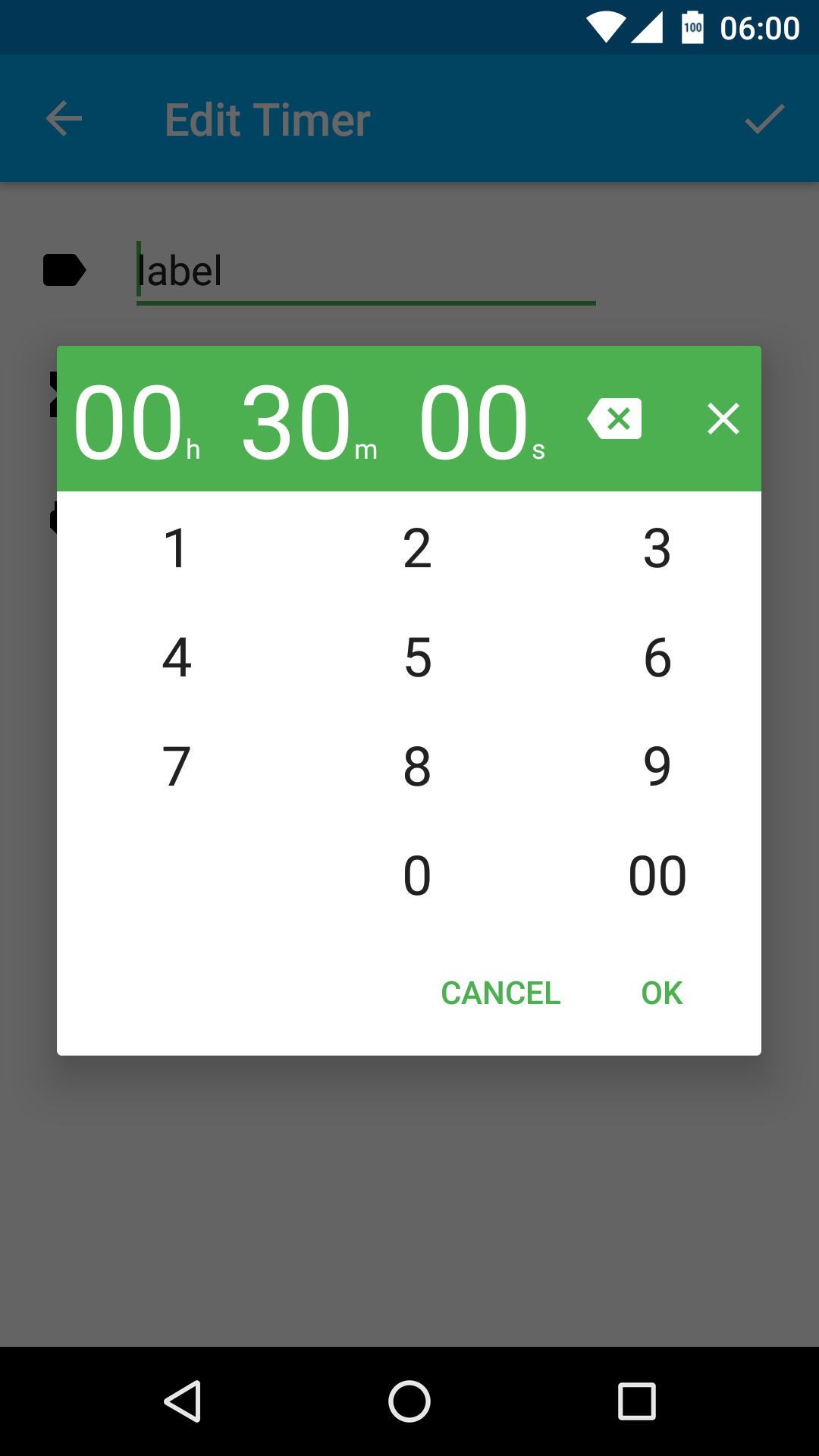Screen dimensions: 819x1456
Task: Delete last digit with backspace icon
Action: click(614, 419)
